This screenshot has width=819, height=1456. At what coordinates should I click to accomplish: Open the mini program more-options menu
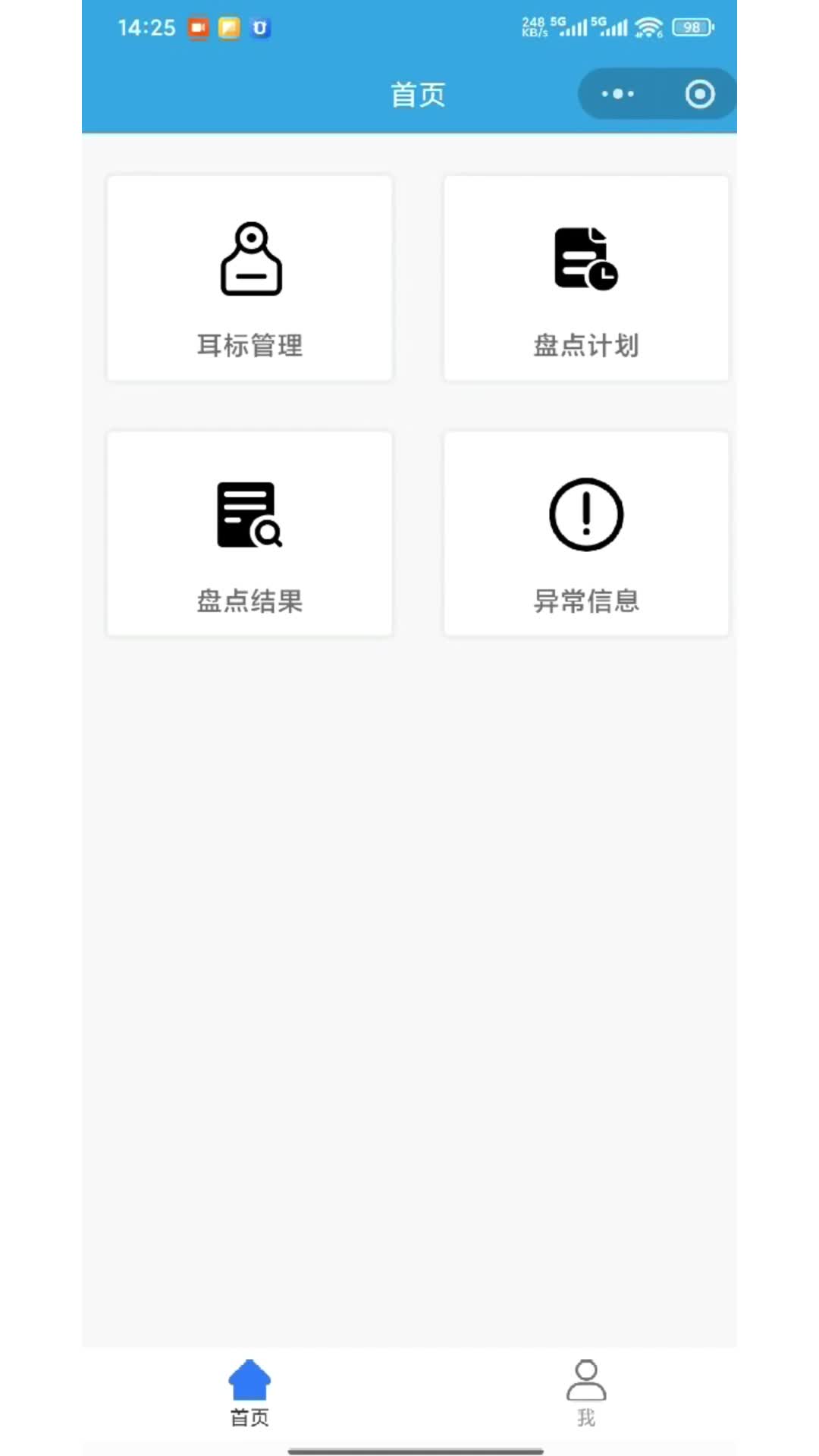[x=618, y=94]
